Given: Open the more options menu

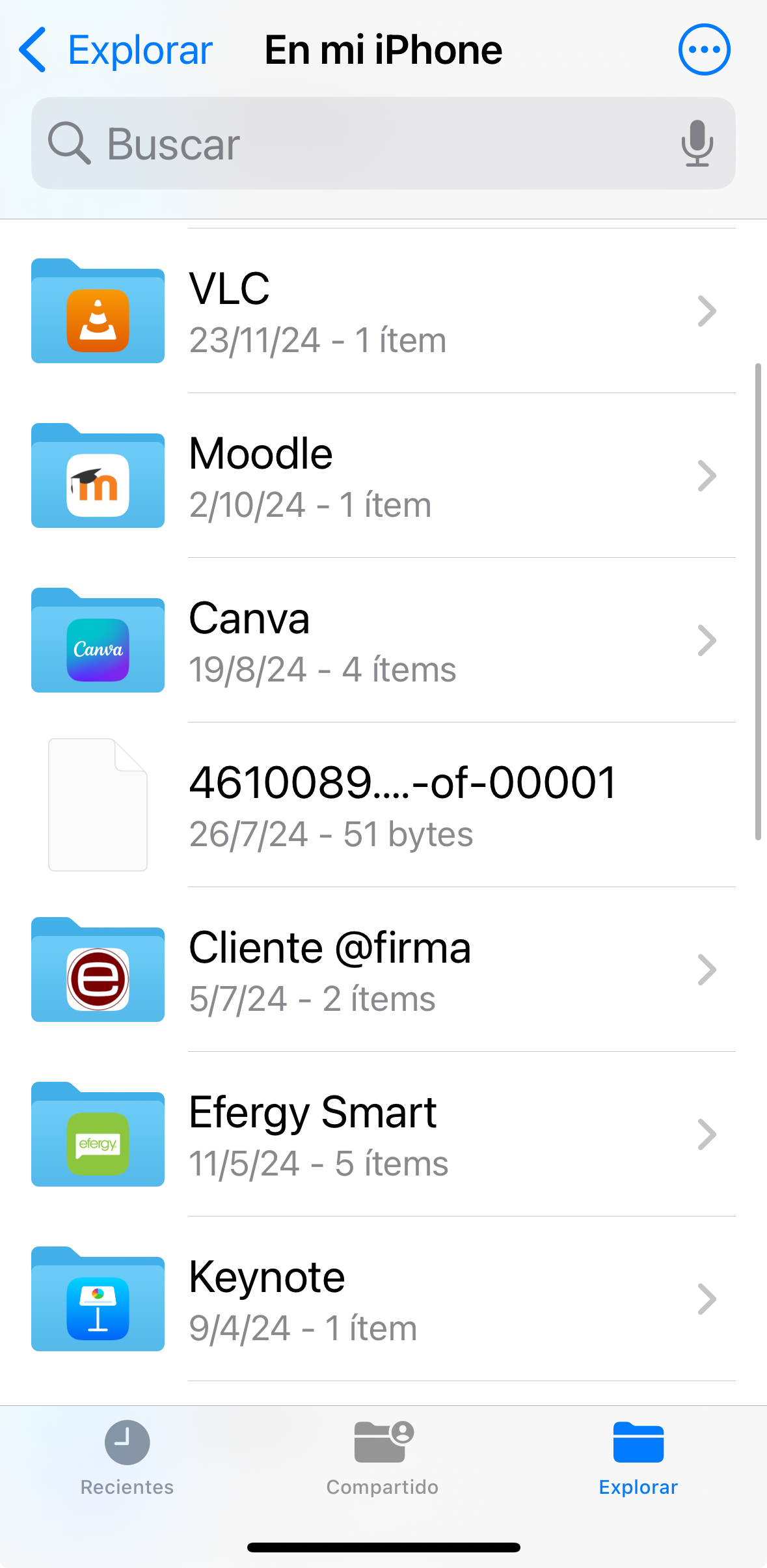Looking at the screenshot, I should (704, 50).
